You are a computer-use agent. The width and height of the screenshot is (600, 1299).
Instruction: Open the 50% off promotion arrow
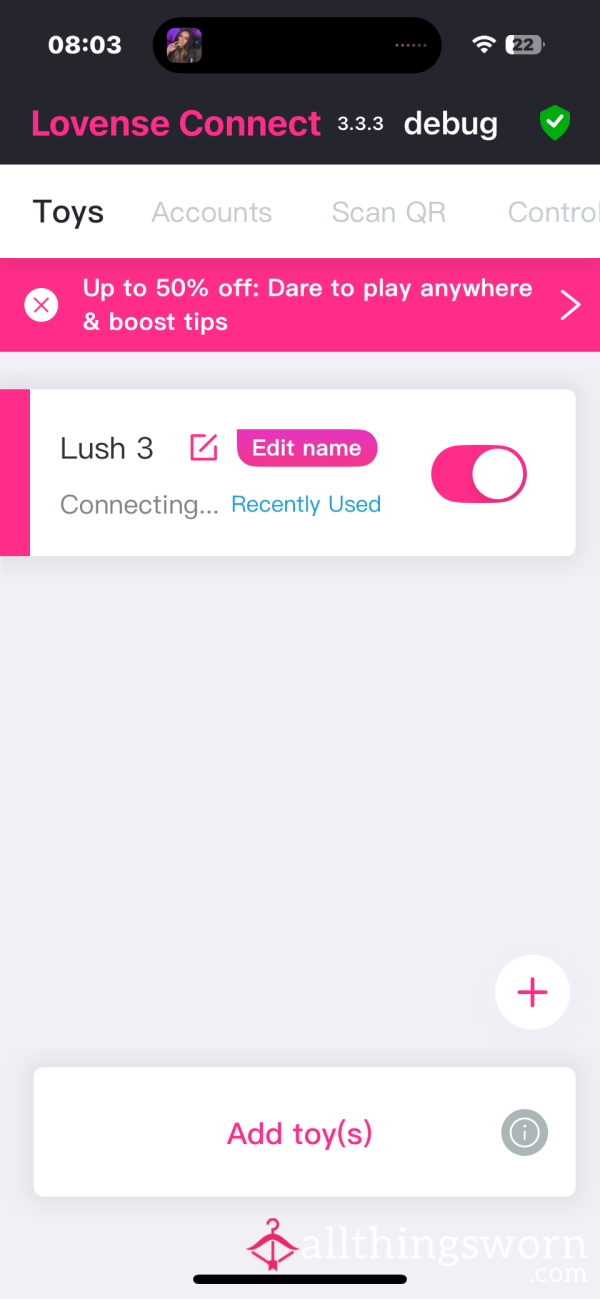pyautogui.click(x=570, y=305)
